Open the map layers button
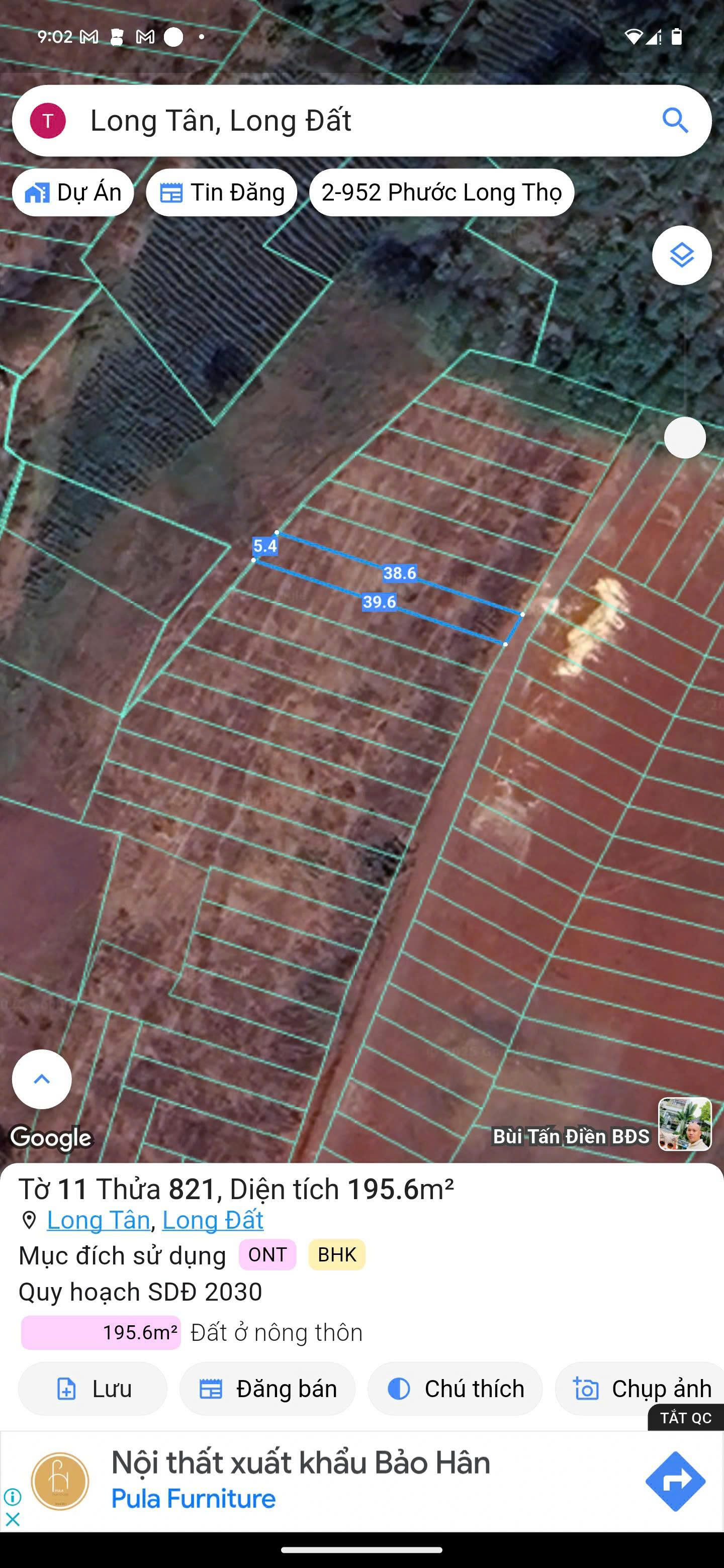 (x=681, y=255)
